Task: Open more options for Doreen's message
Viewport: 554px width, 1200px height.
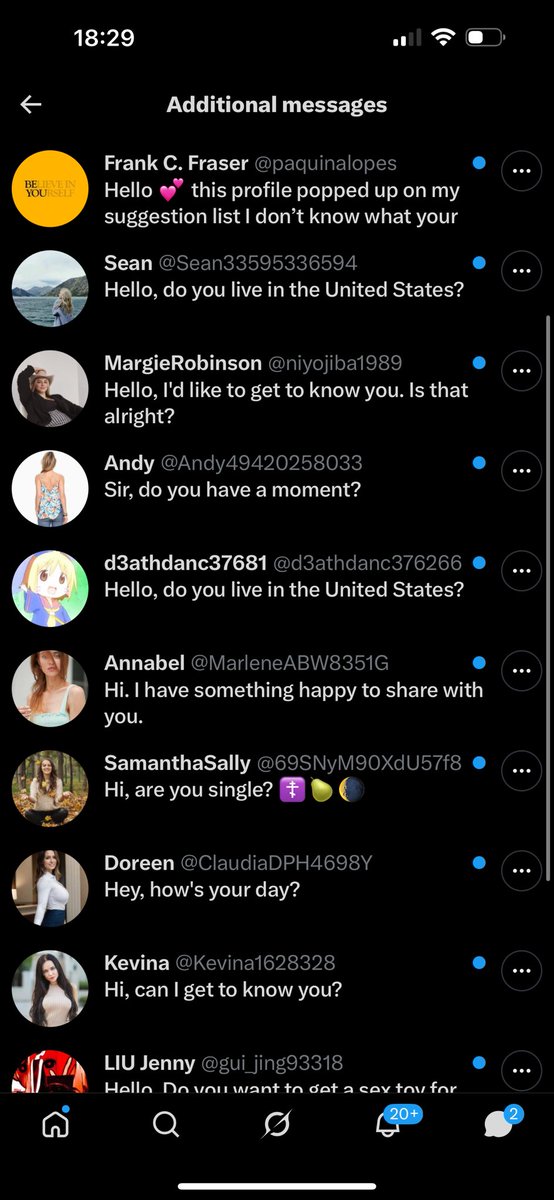Action: tap(521, 870)
